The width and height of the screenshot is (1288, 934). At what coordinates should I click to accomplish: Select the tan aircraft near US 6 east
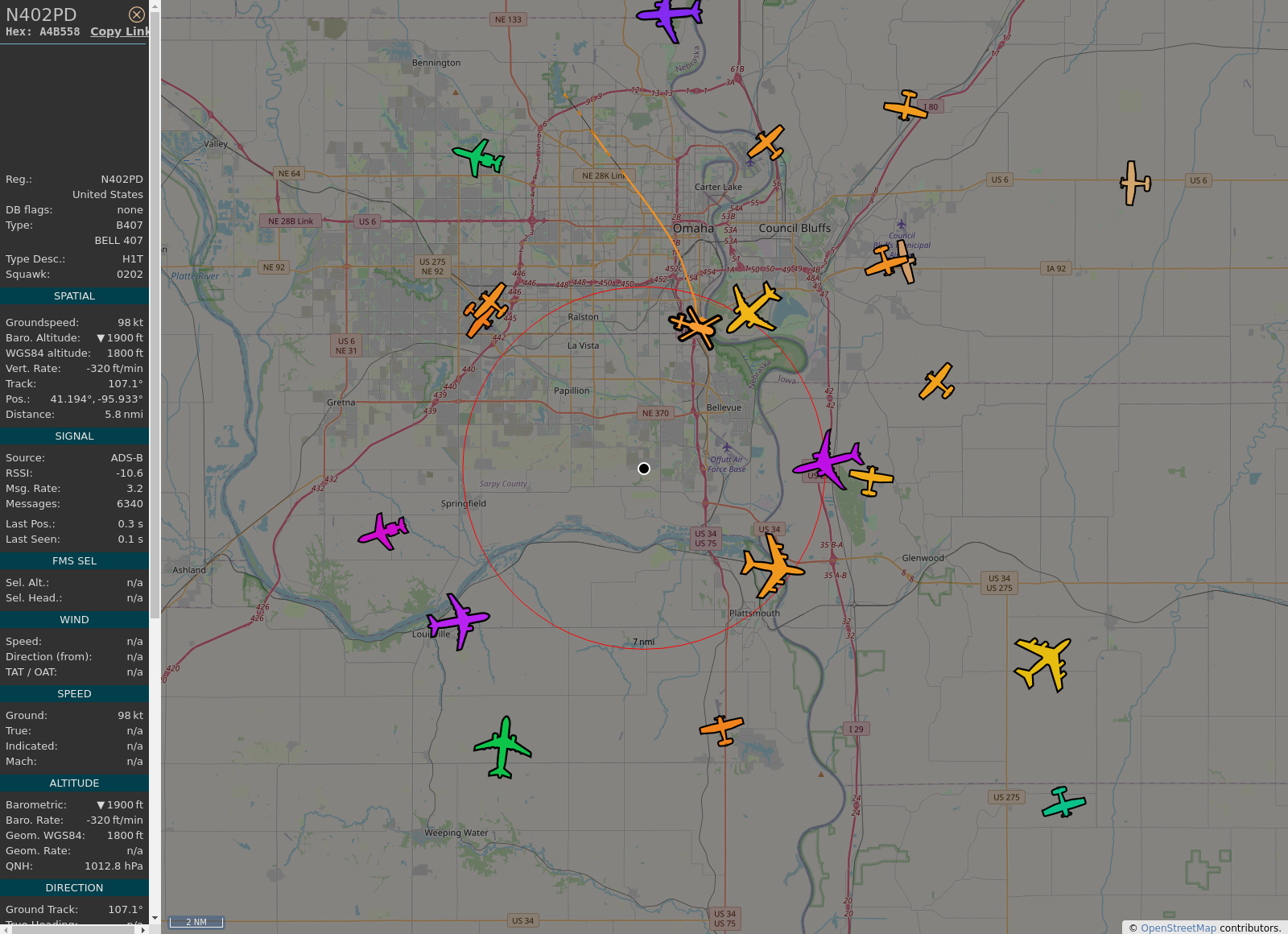[1134, 183]
